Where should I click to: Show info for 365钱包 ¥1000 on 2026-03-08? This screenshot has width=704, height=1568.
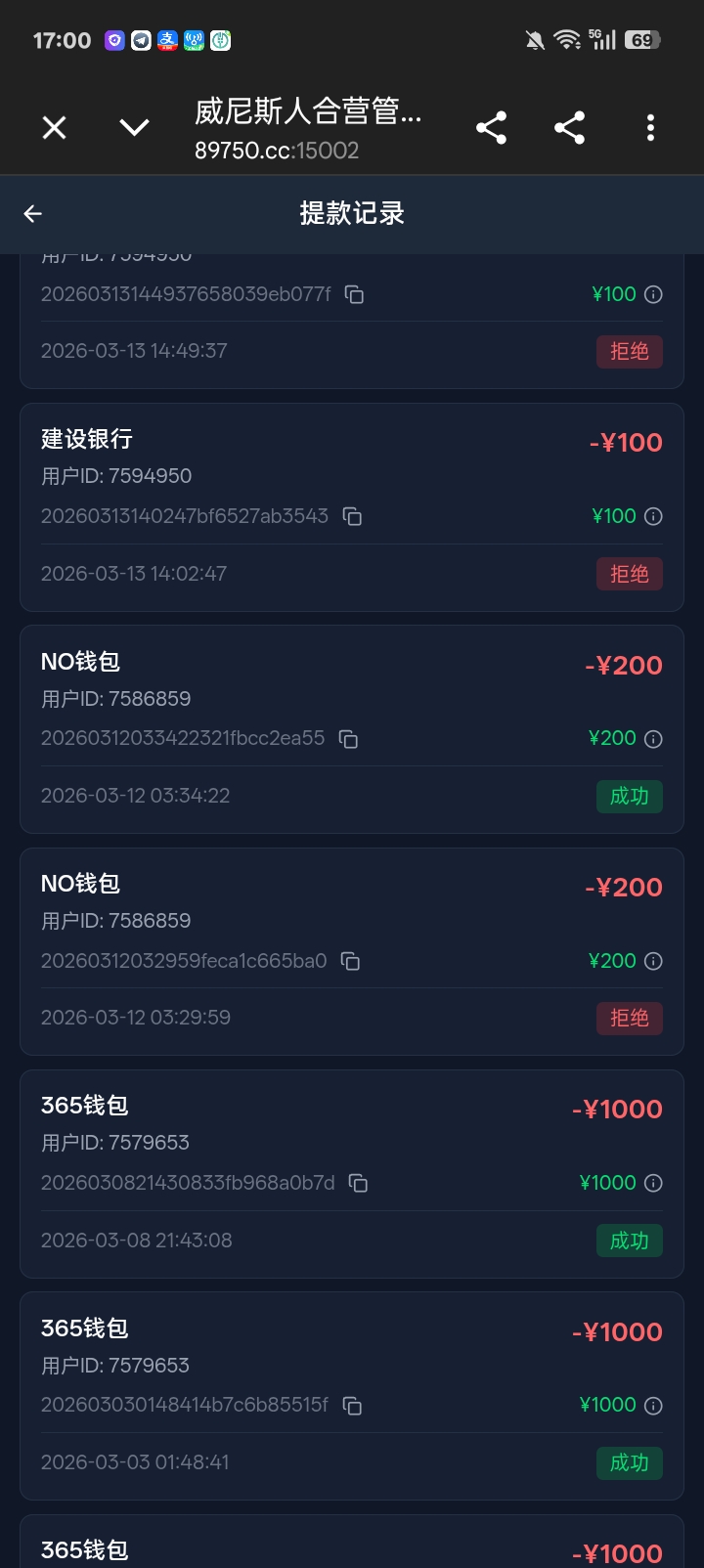pyautogui.click(x=654, y=1183)
